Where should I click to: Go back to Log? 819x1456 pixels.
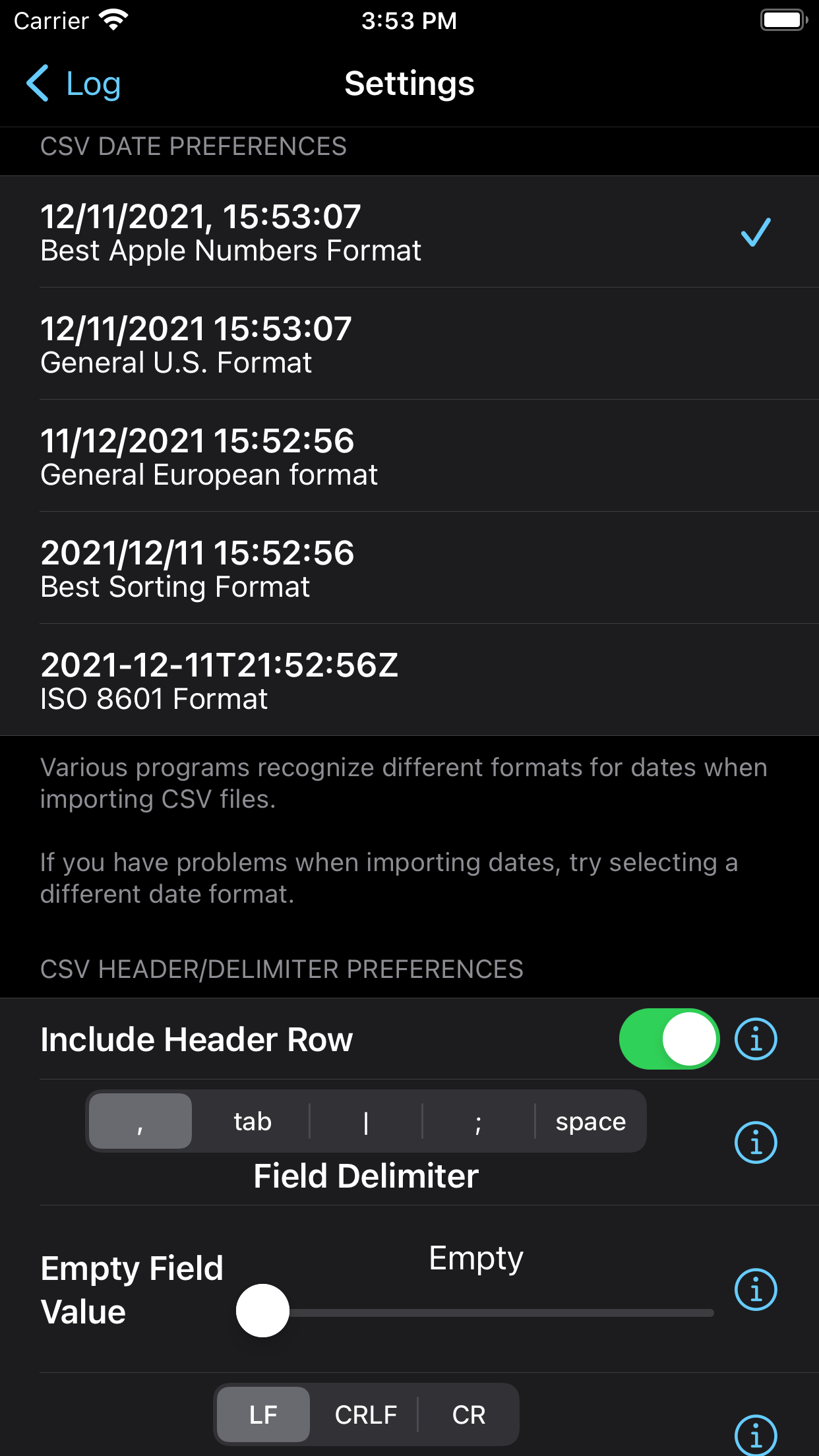73,84
